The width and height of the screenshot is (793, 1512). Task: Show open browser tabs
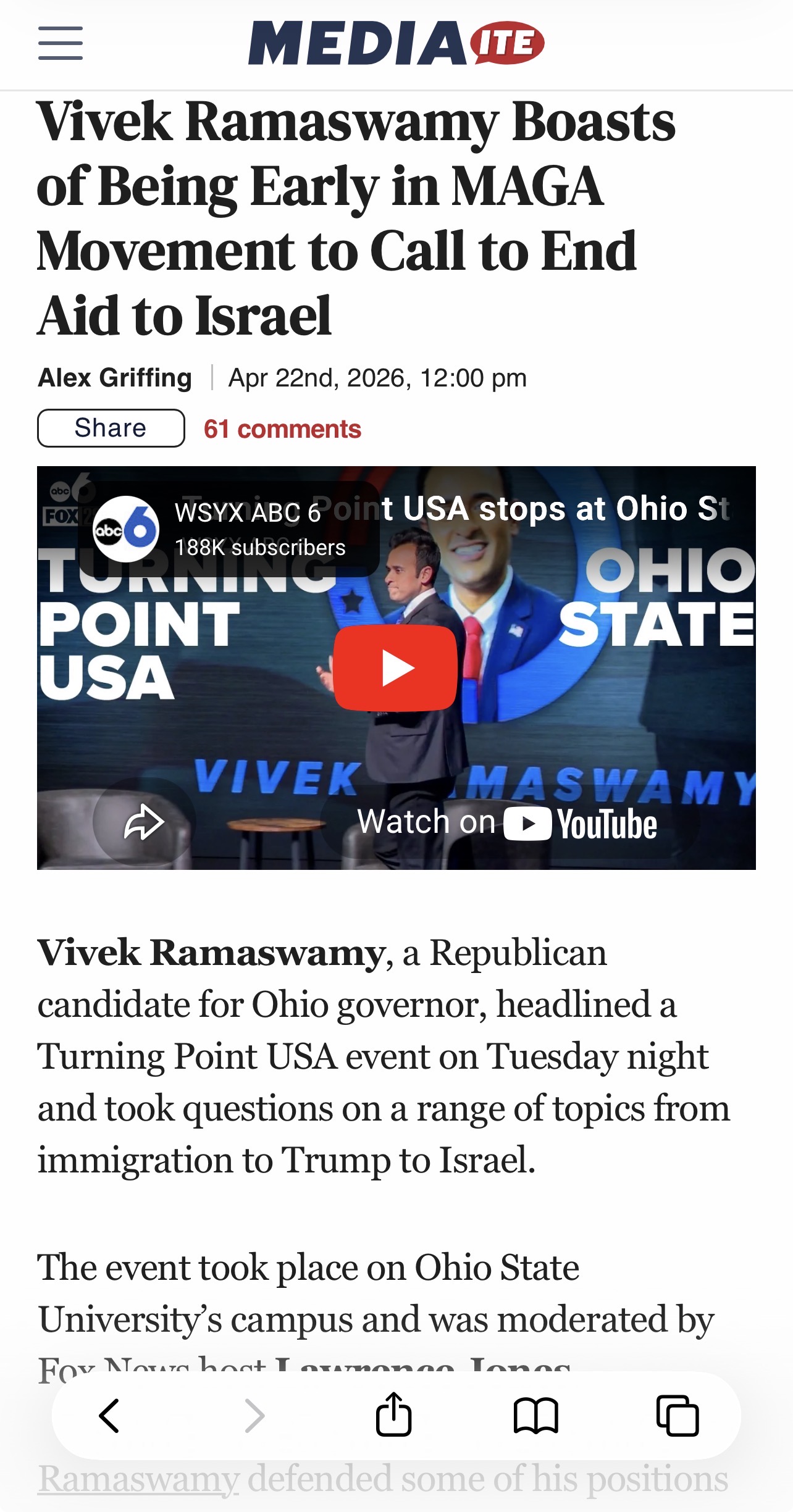[678, 1416]
